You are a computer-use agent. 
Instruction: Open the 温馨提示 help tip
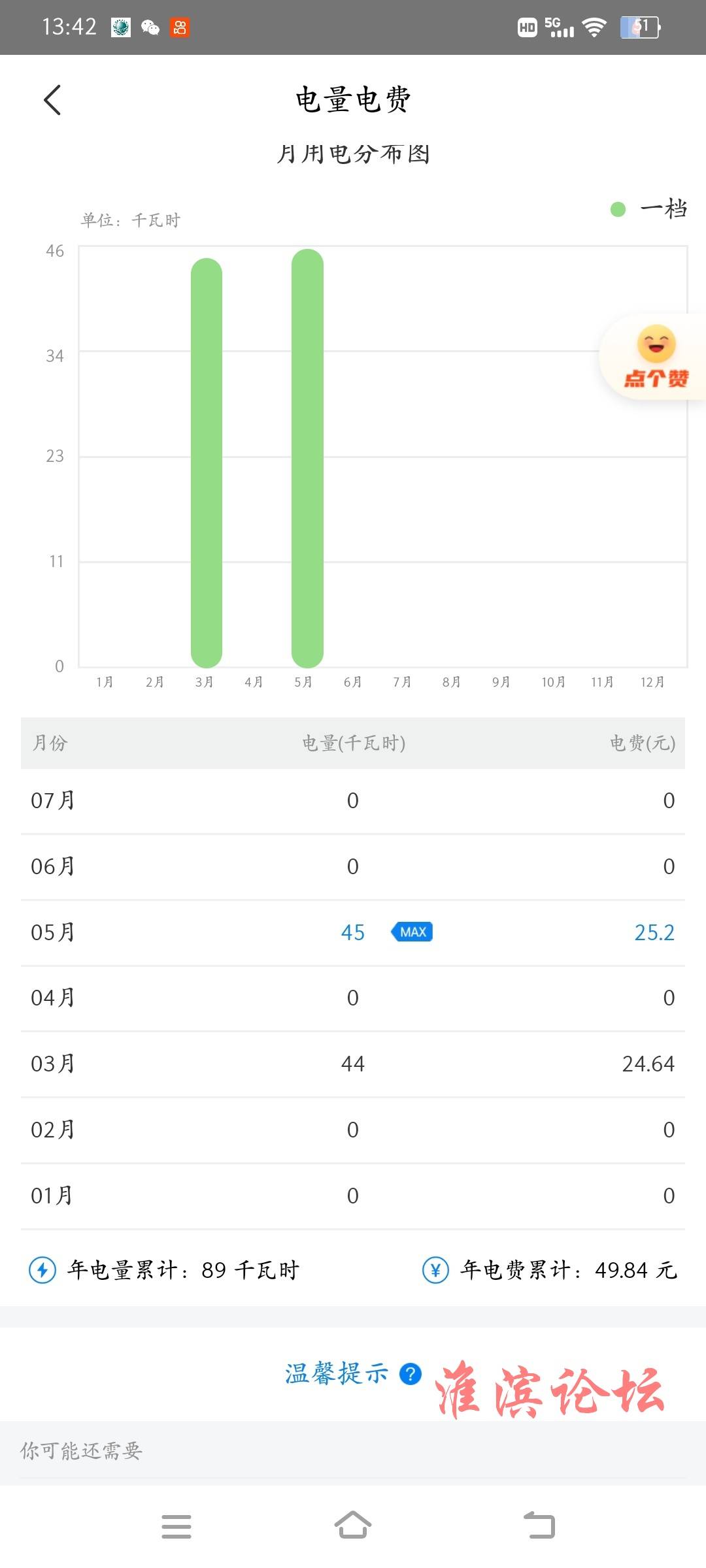353,1373
